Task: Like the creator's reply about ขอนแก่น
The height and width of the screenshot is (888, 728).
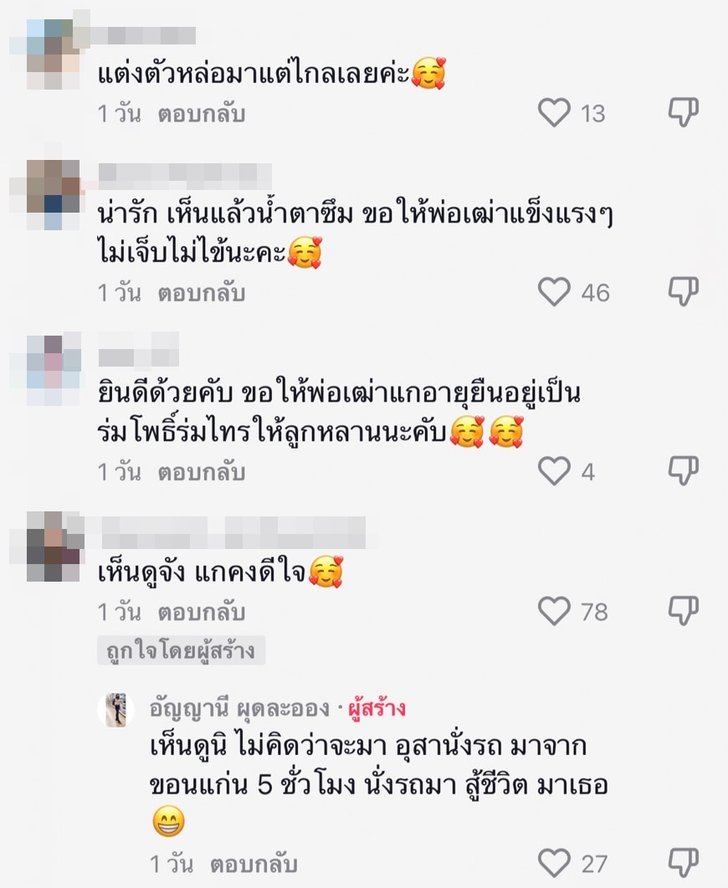Action: click(554, 863)
